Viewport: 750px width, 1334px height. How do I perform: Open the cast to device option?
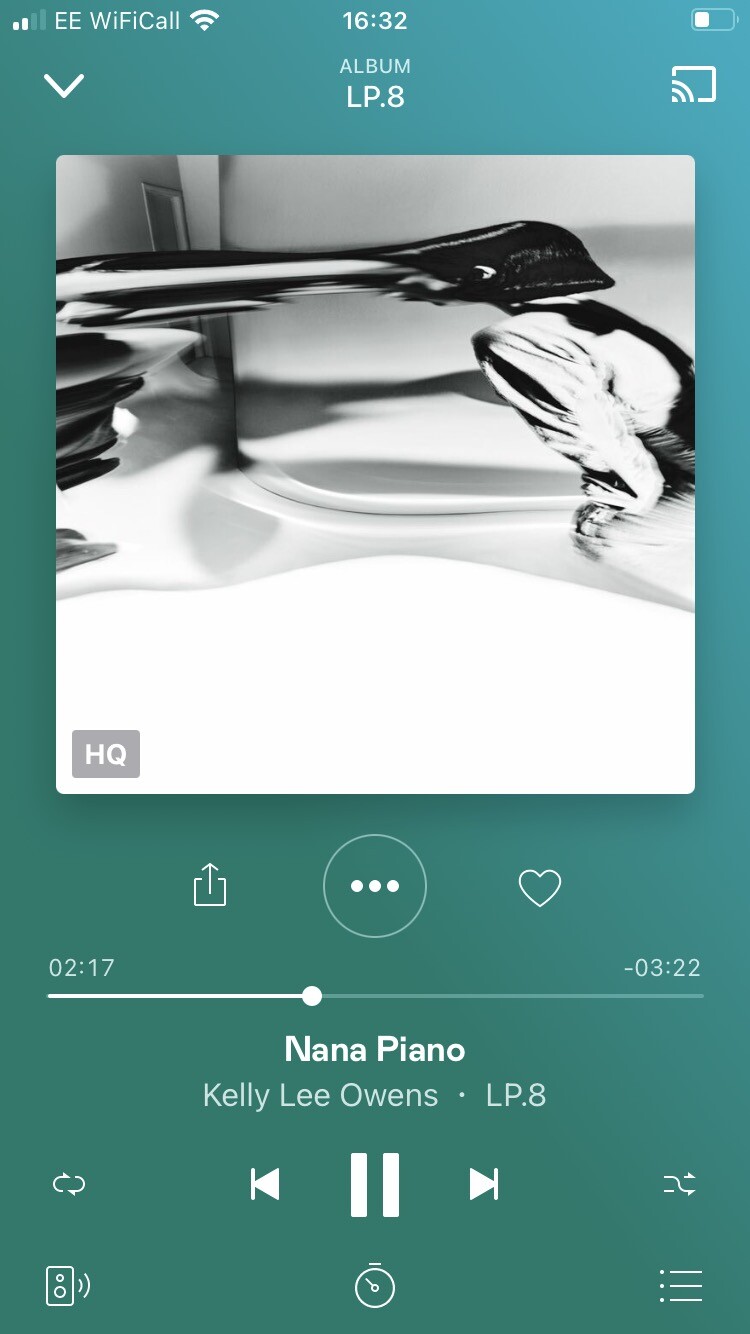(693, 85)
